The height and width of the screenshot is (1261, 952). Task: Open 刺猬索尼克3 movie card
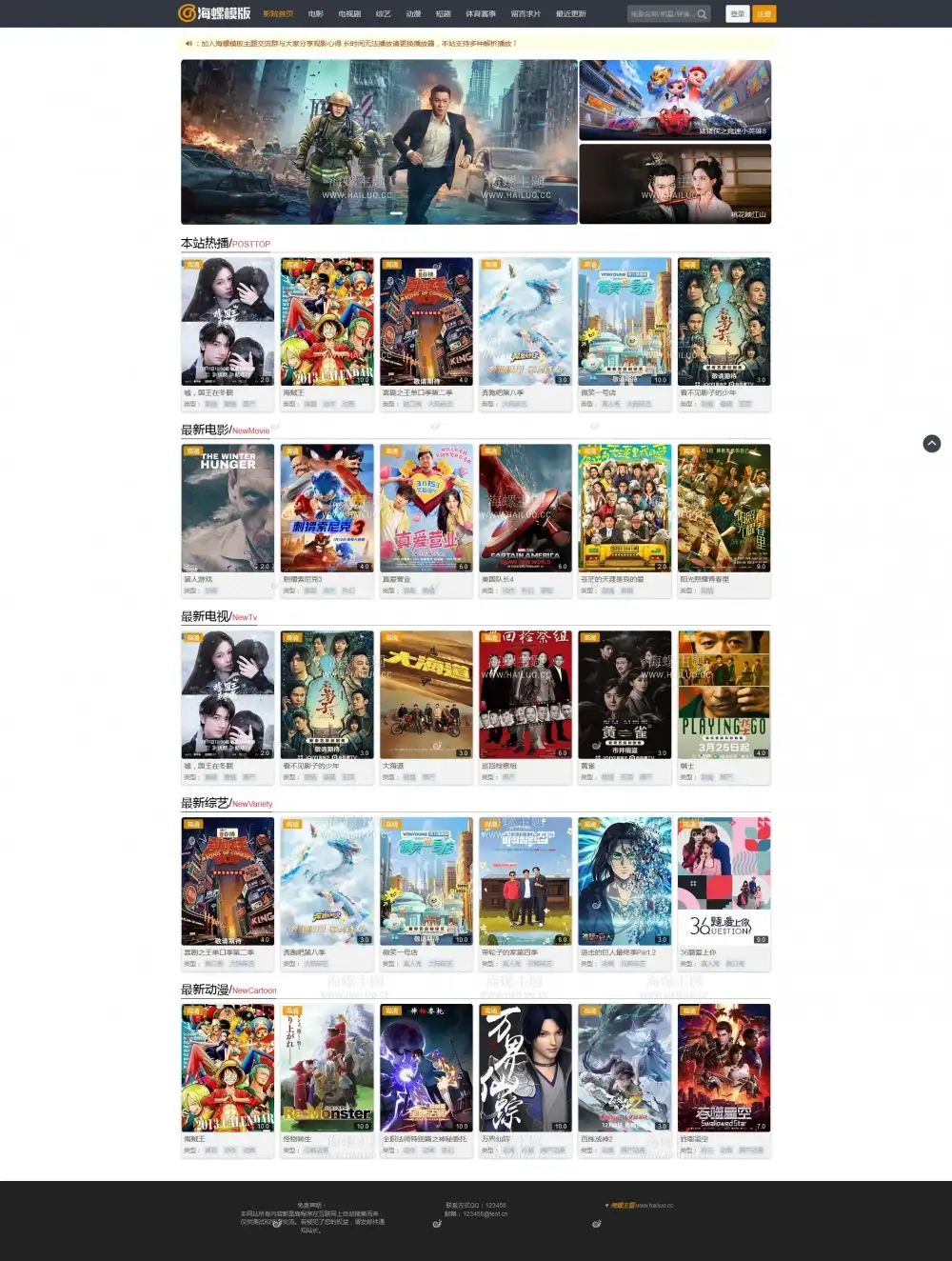[x=327, y=509]
